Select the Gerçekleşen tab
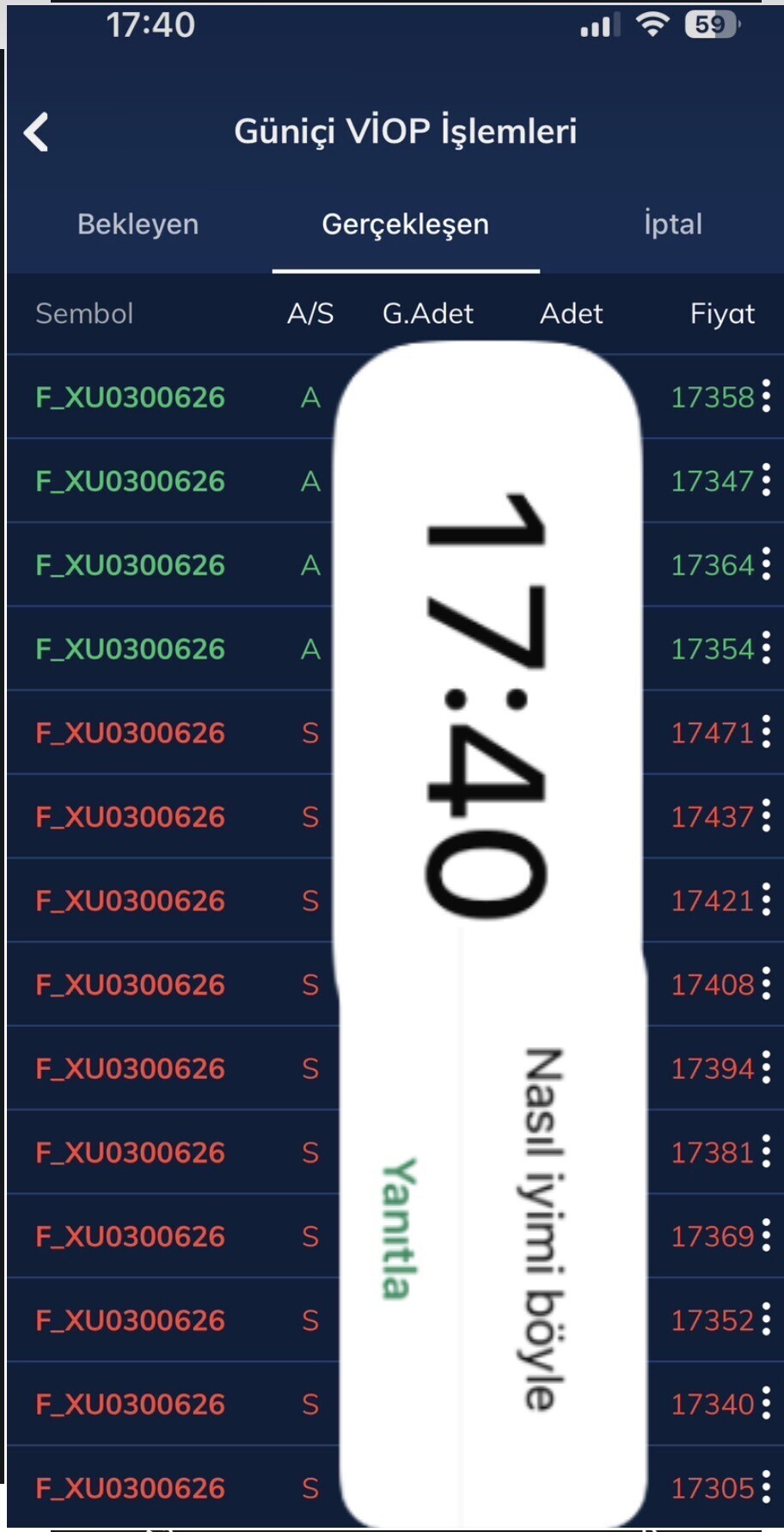The image size is (784, 1532). 406,224
